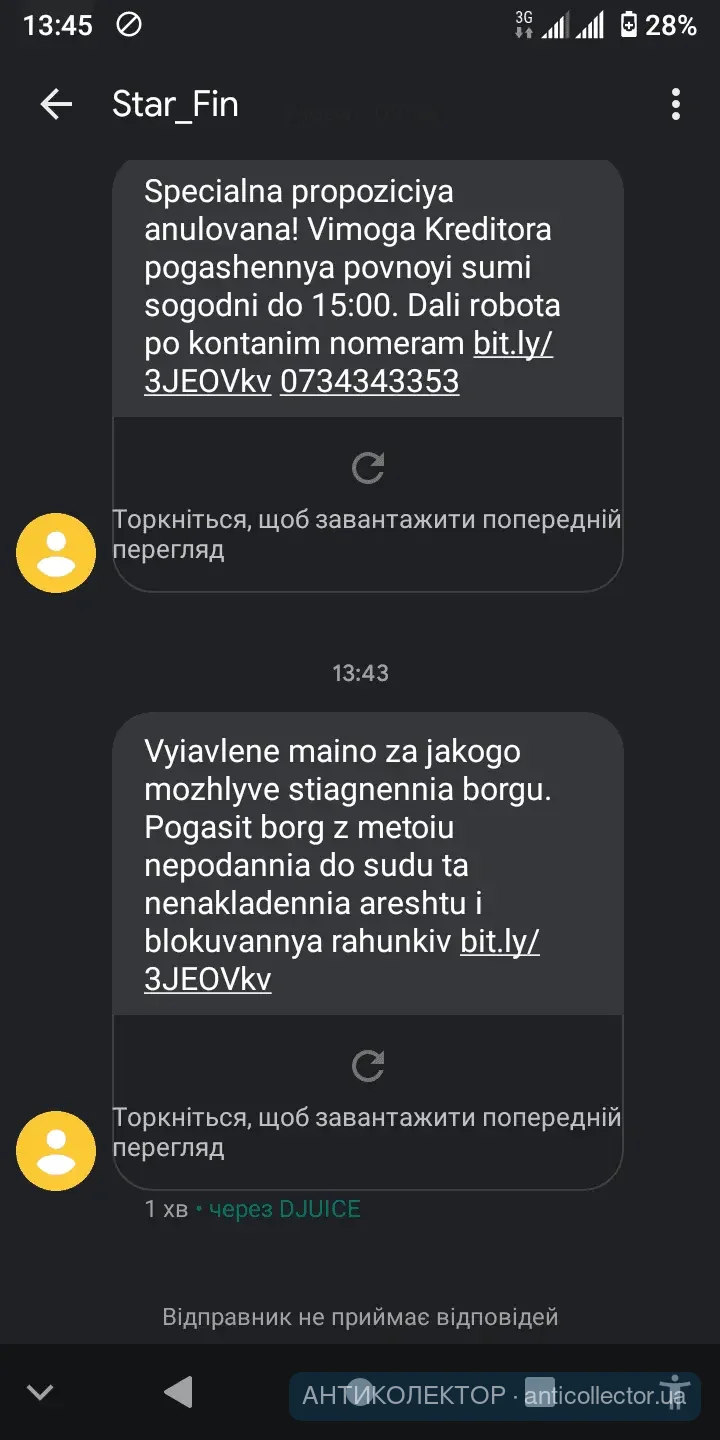Open the bit.ly link in the 13:43 message

click(499, 941)
